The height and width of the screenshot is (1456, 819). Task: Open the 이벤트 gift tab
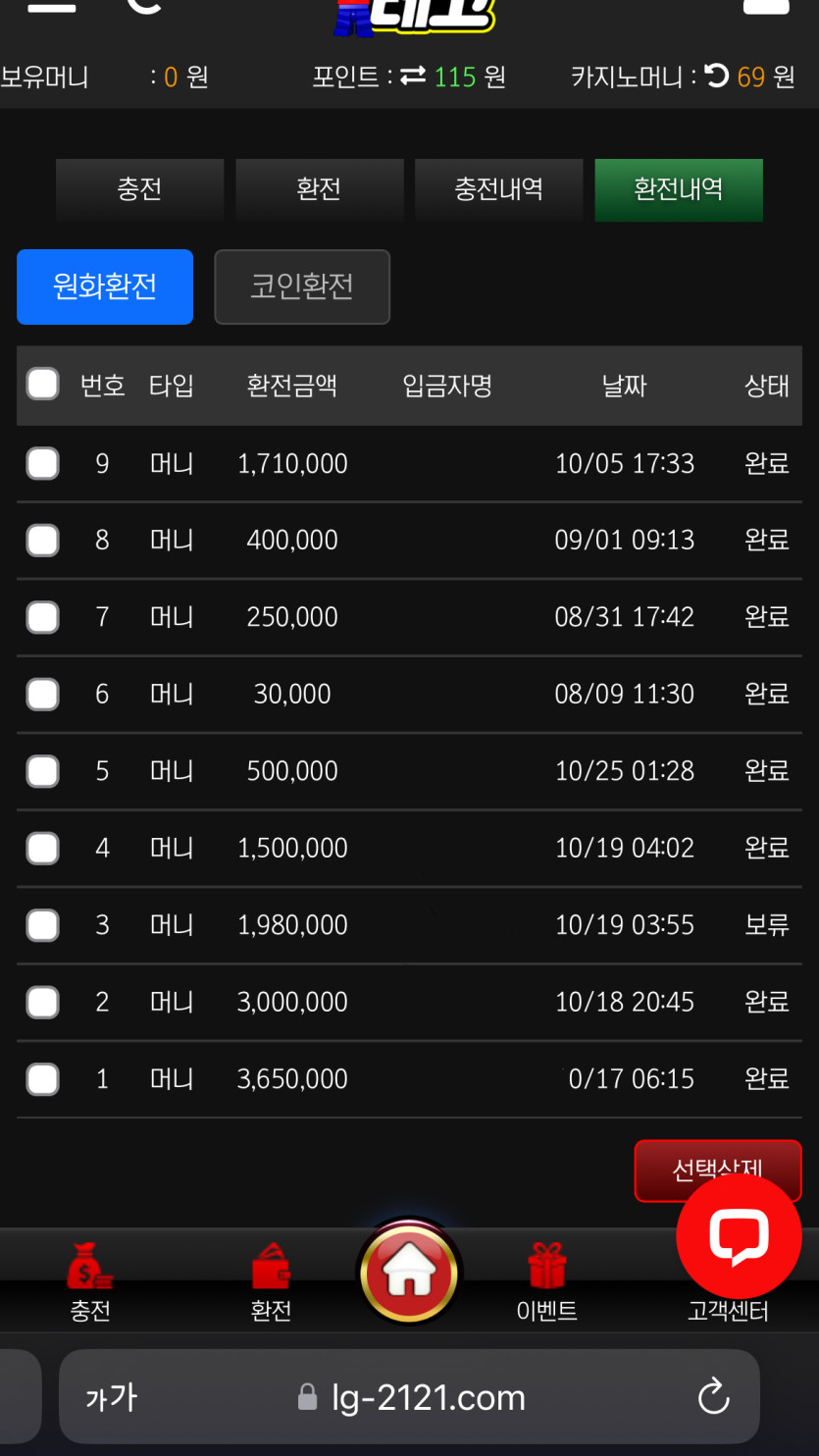546,1281
